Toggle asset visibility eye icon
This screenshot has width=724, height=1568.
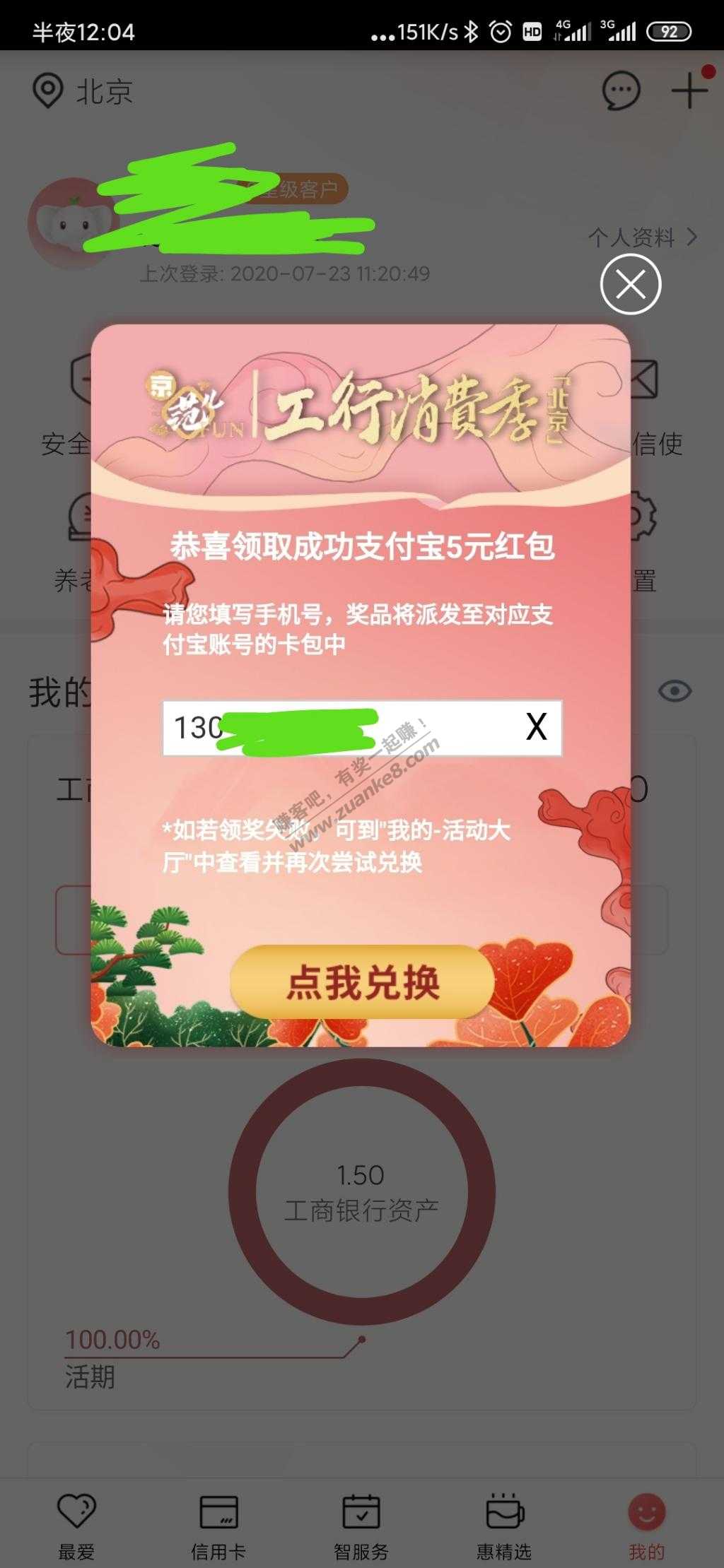pyautogui.click(x=675, y=691)
